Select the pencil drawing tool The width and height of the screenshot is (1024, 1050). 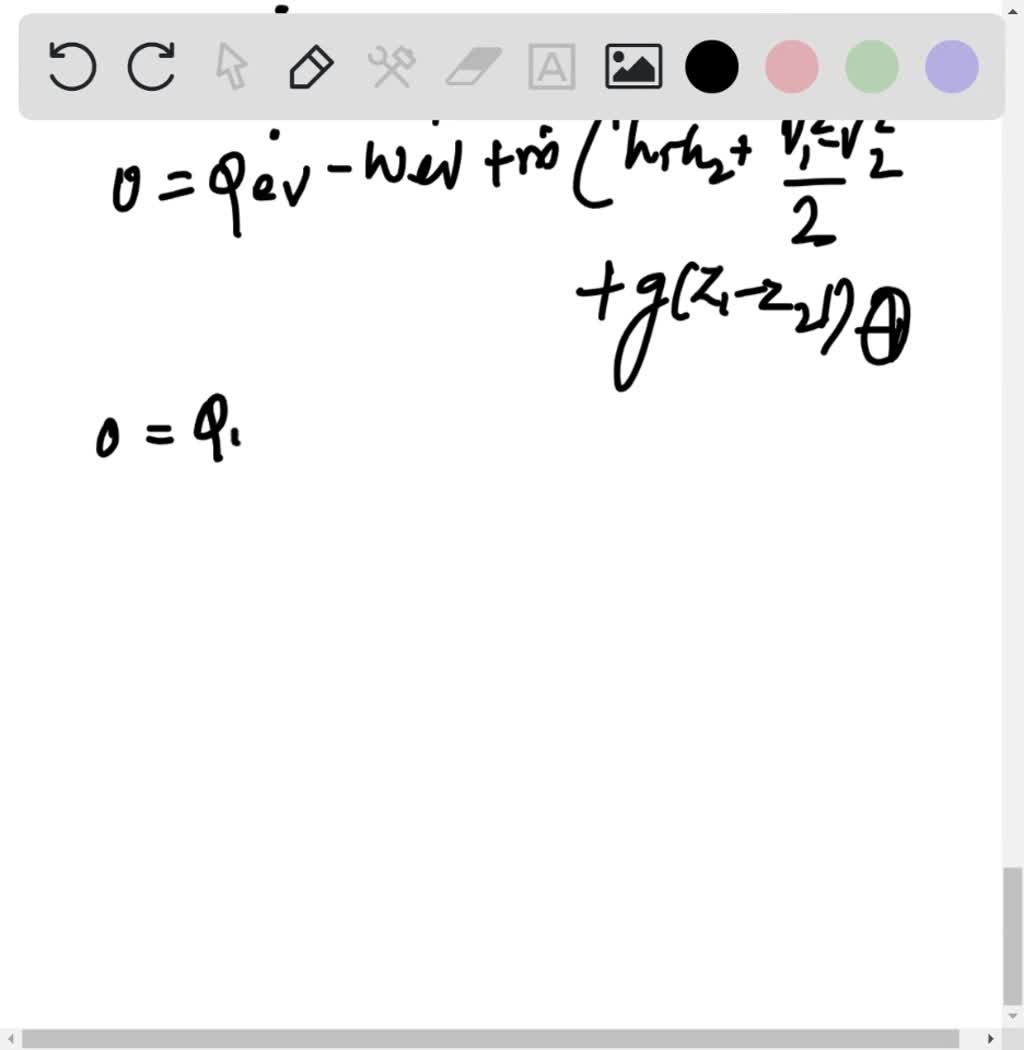(311, 67)
